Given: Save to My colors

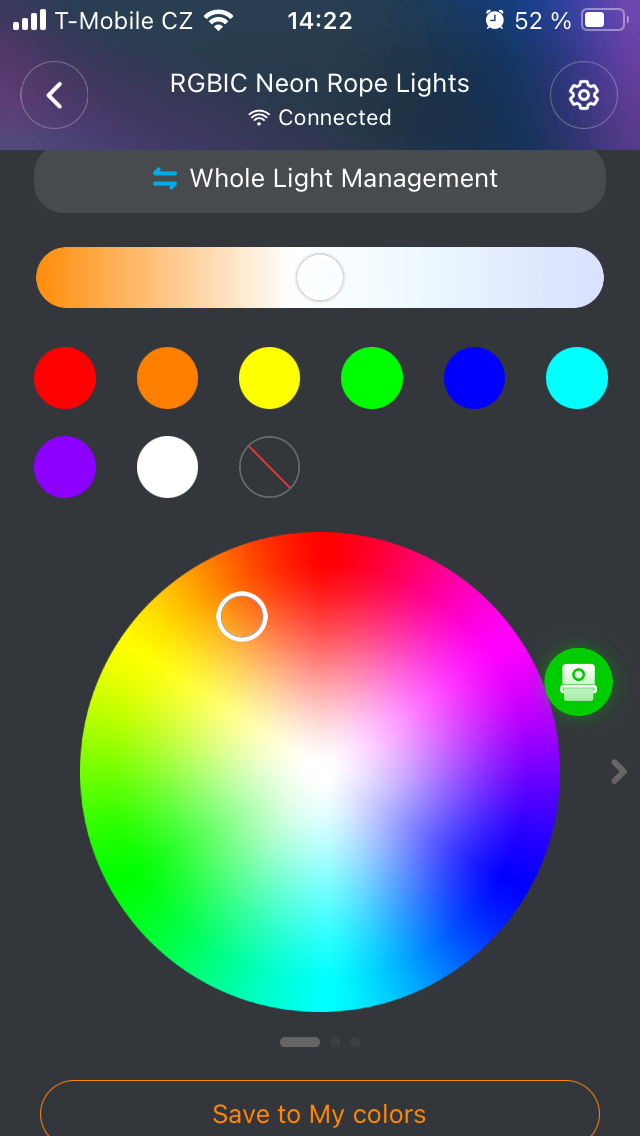Looking at the screenshot, I should (320, 1112).
